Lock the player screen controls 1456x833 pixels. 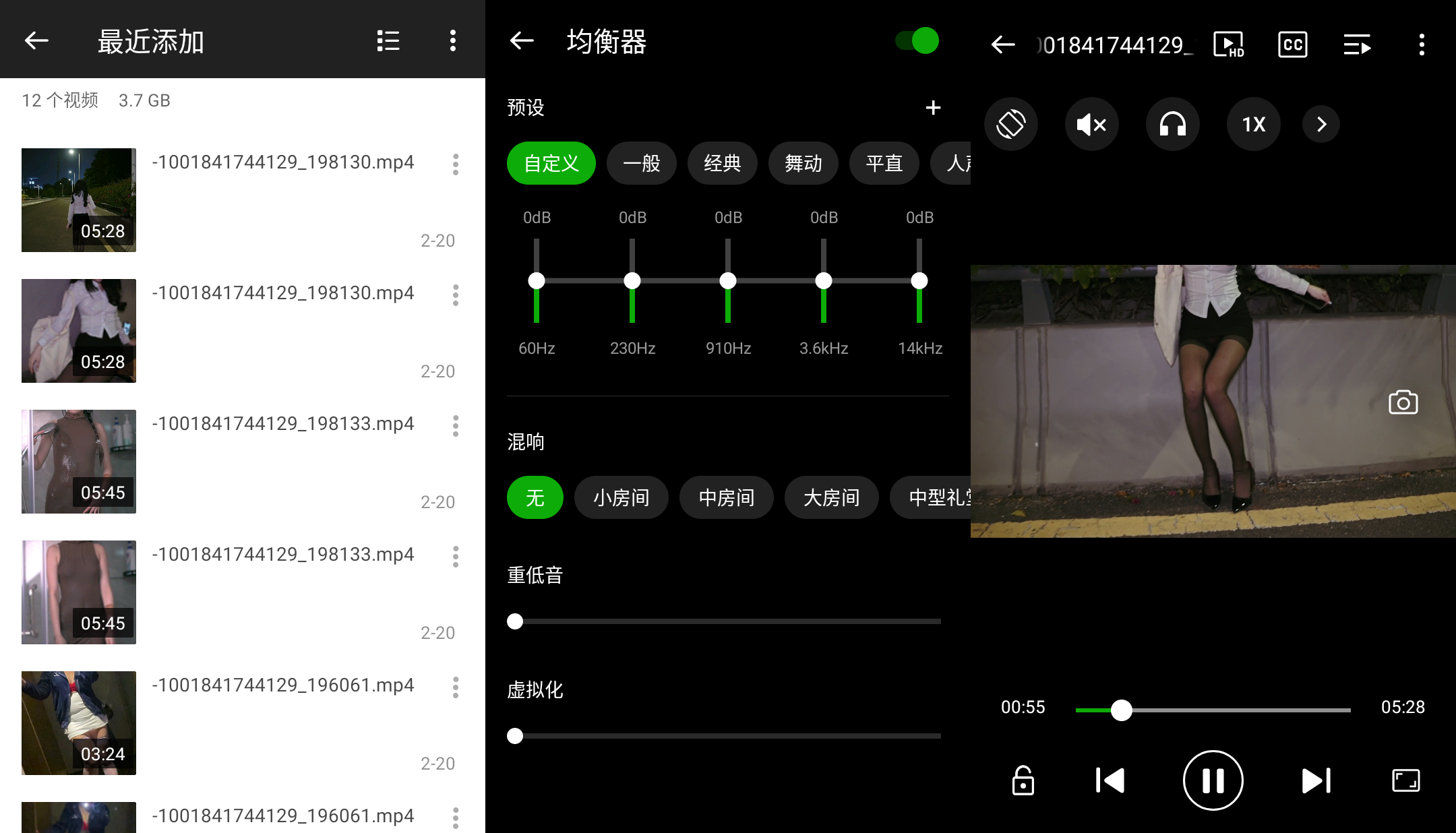pyautogui.click(x=1023, y=780)
